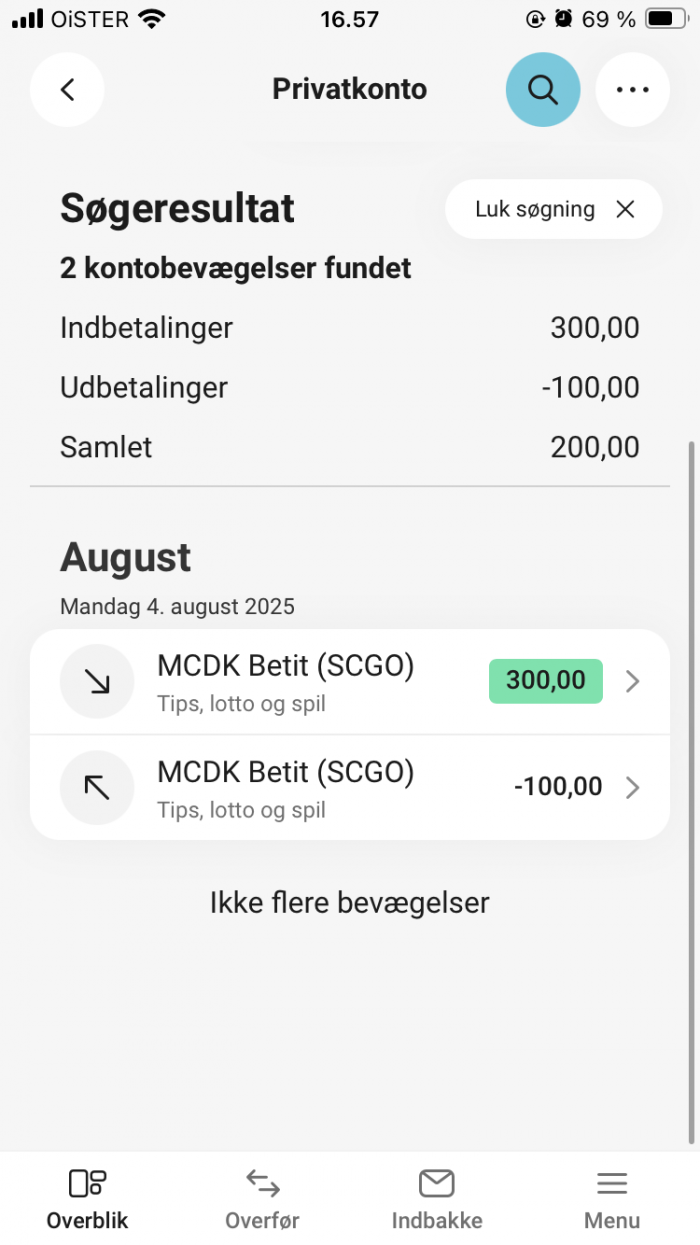Open the -100,00 MCDK Betit transaction

click(350, 788)
